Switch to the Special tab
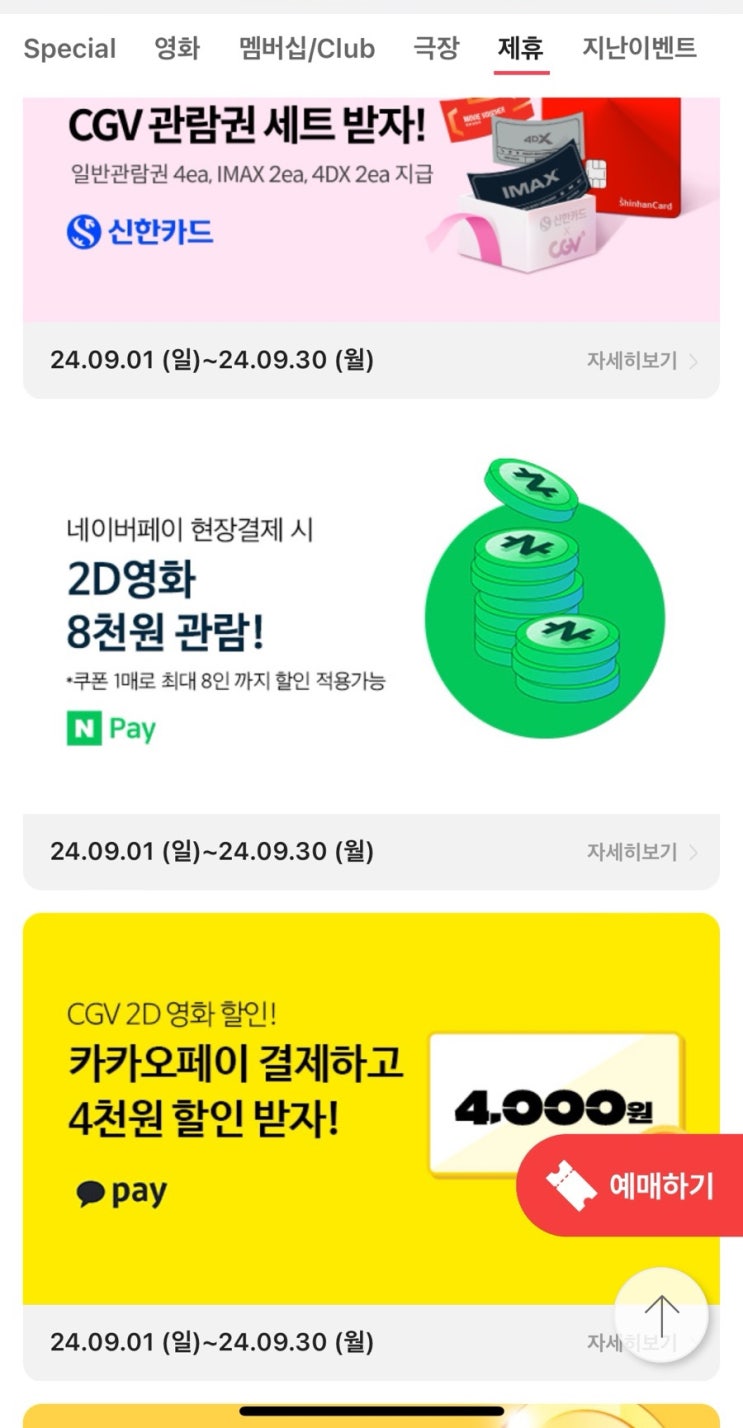Image resolution: width=743 pixels, height=1428 pixels. point(69,48)
